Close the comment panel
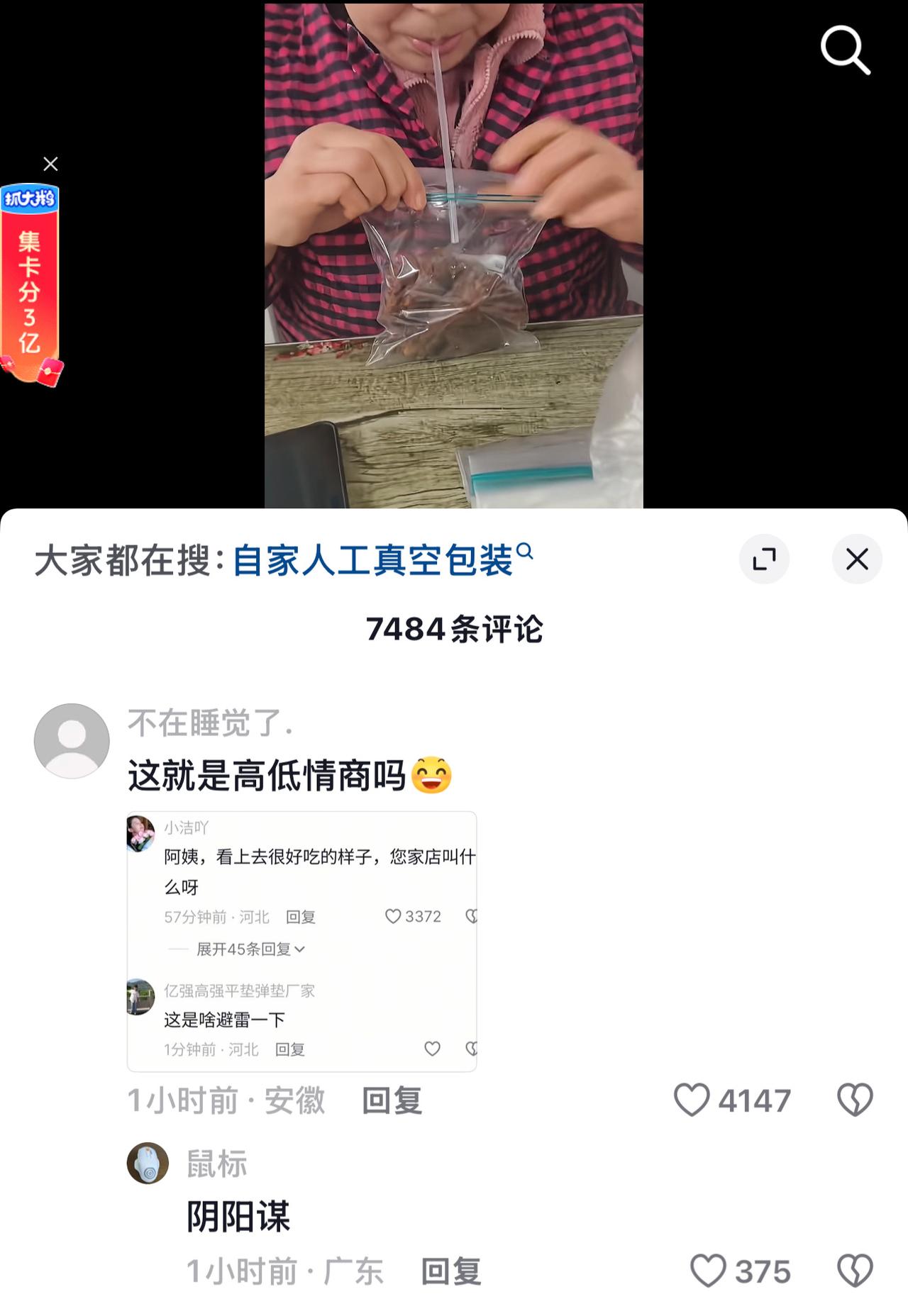Screen dimensions: 908x1316 856,559
